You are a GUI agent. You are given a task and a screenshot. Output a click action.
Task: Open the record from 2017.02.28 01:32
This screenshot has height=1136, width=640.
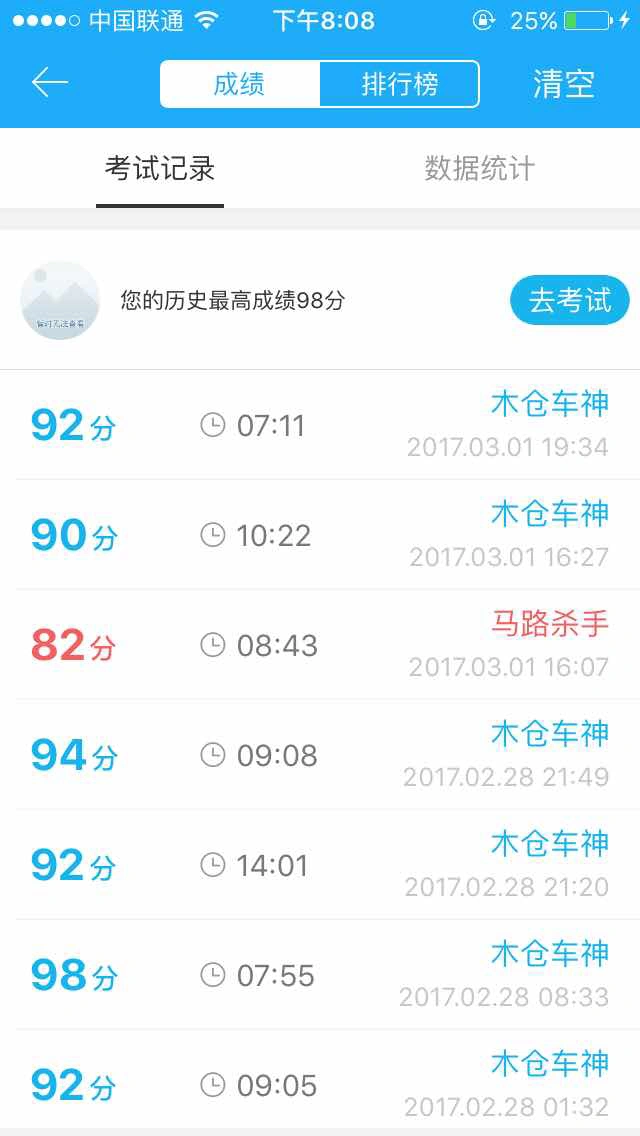tap(320, 1083)
